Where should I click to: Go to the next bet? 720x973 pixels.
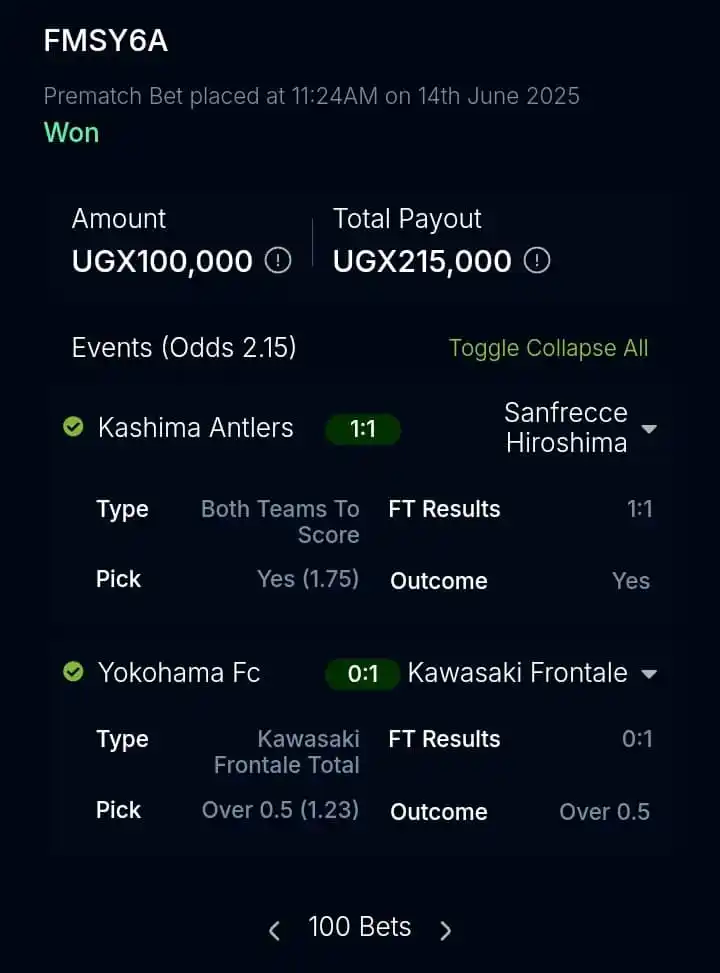pyautogui.click(x=445, y=931)
